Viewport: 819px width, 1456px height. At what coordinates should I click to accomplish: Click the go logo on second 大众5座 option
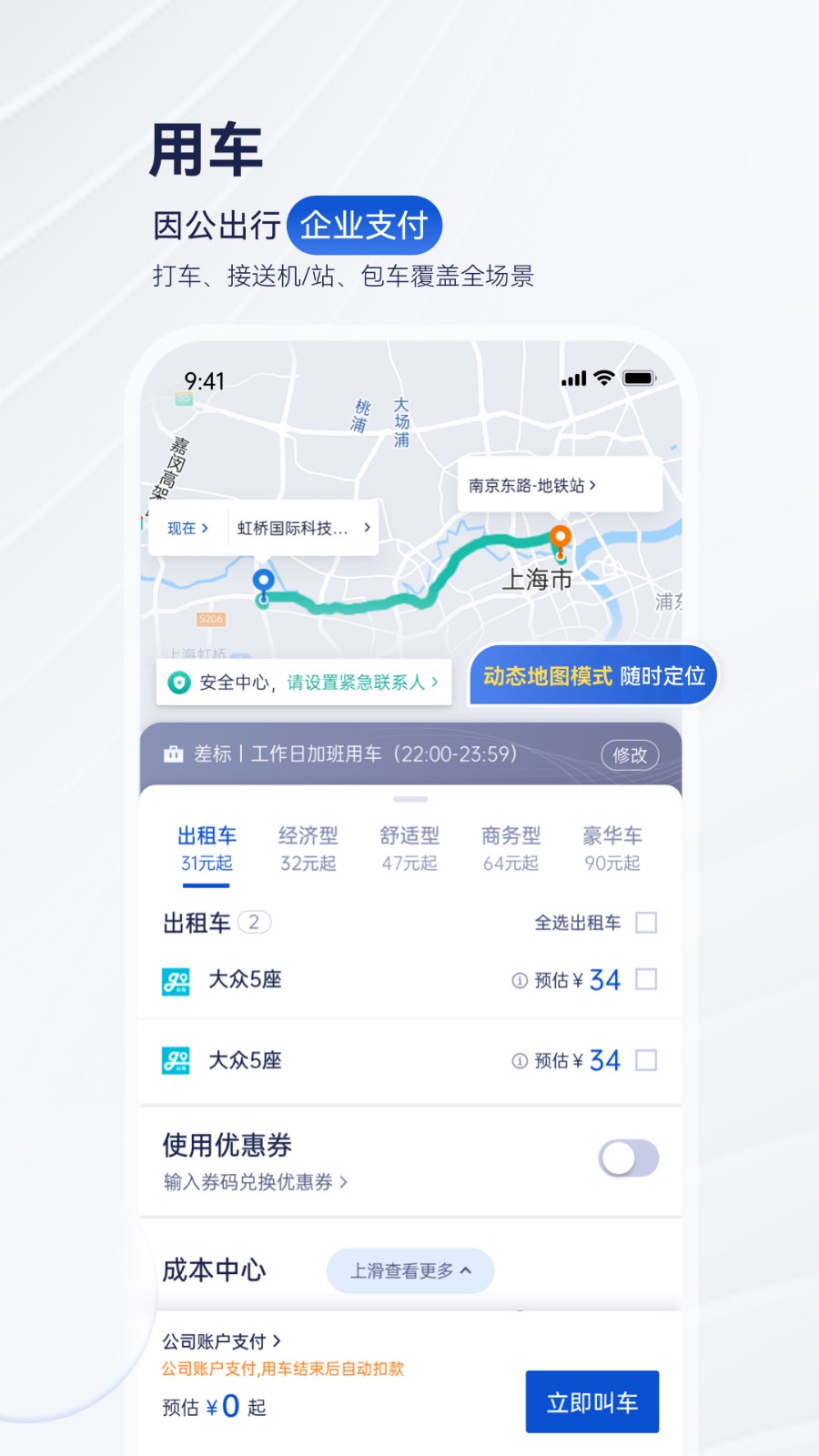(175, 1060)
